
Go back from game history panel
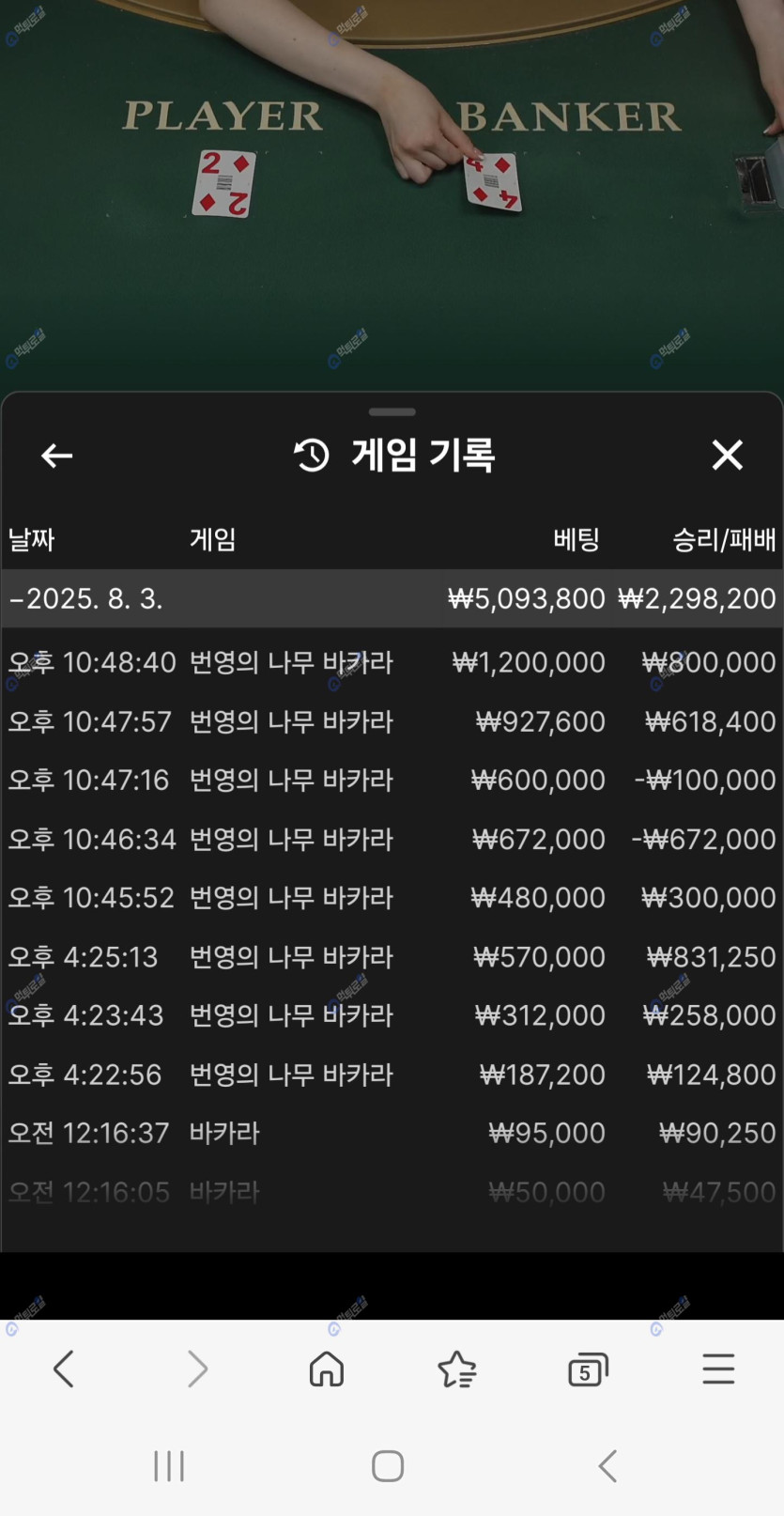[57, 456]
